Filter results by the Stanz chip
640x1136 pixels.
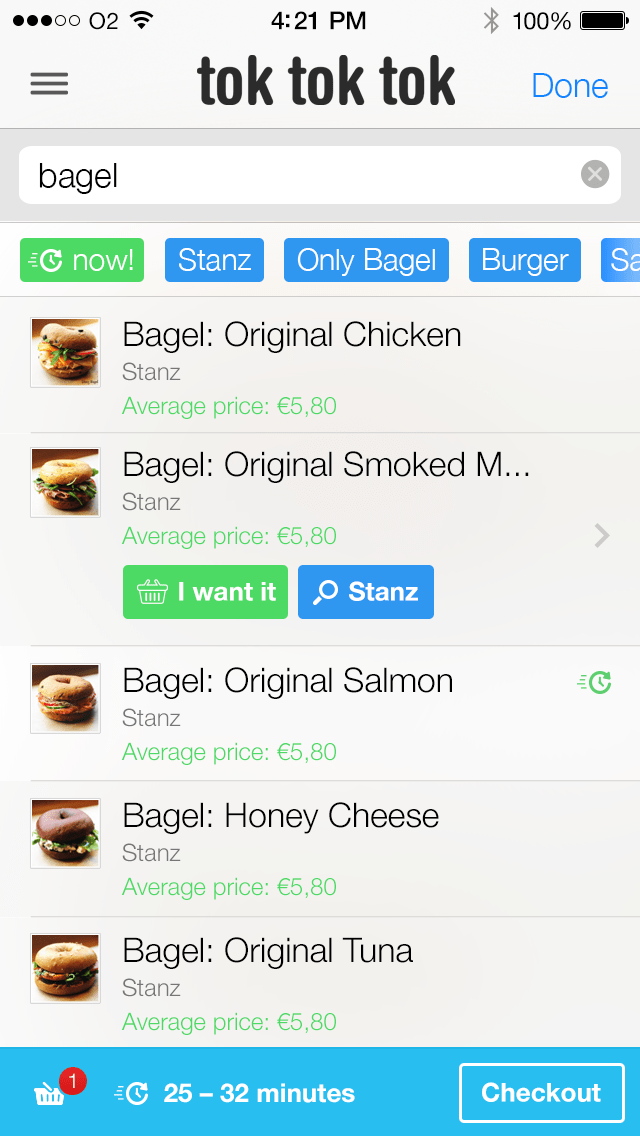pyautogui.click(x=214, y=260)
